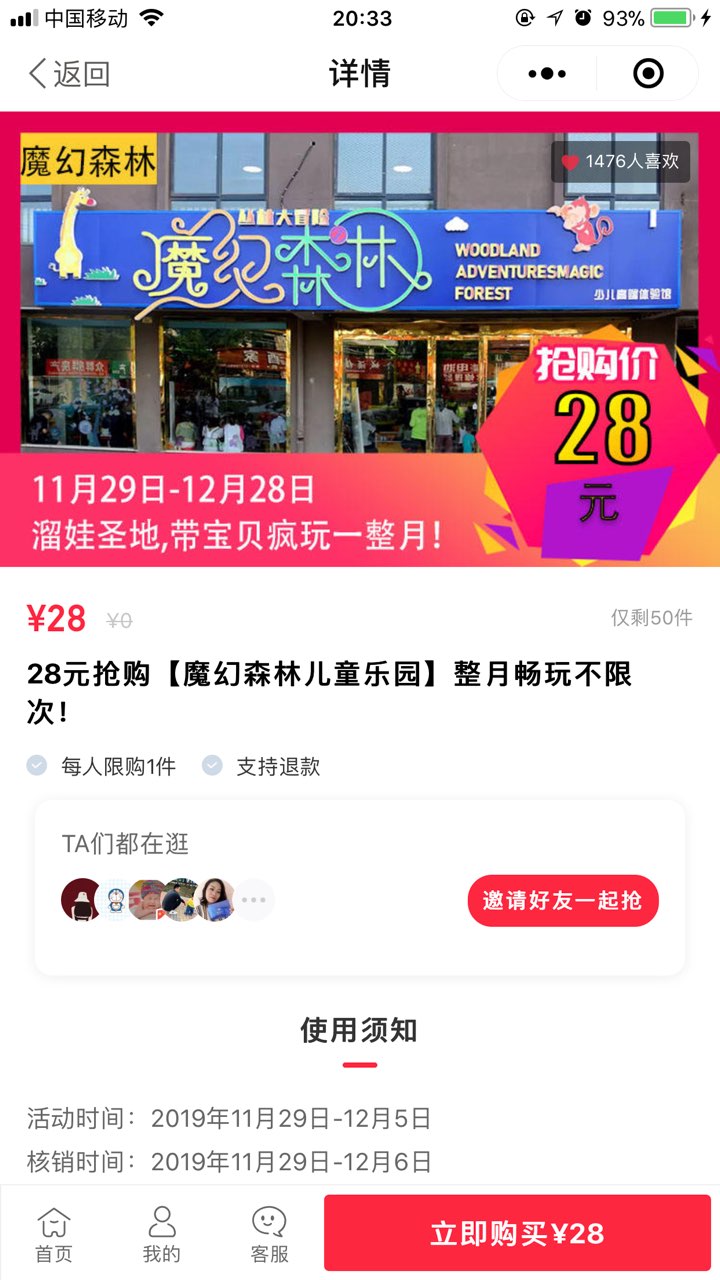The image size is (720, 1280).
Task: Tap 邀请好友一起抢 to invite friends
Action: (563, 900)
